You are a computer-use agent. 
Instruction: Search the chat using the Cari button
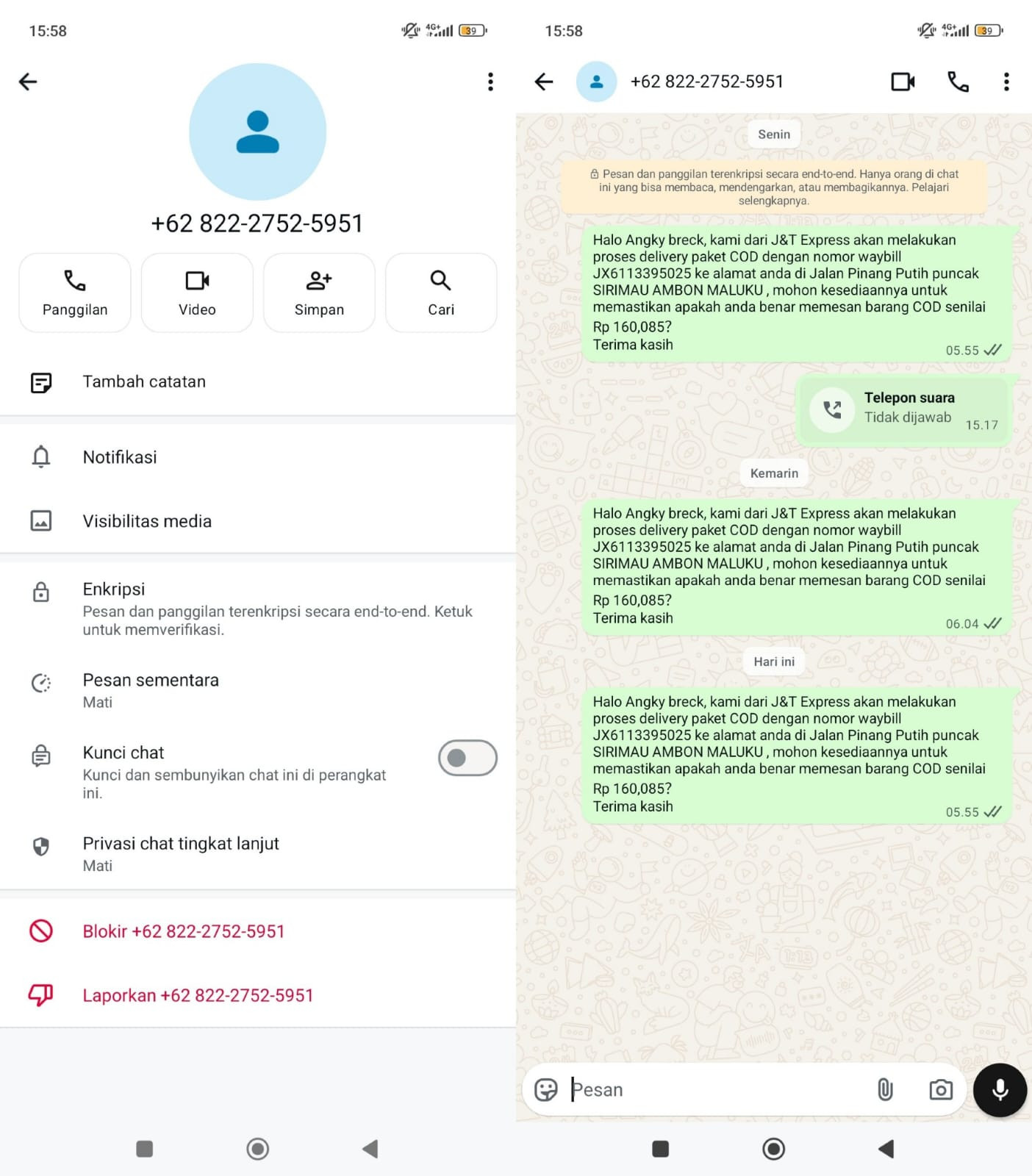coord(441,293)
